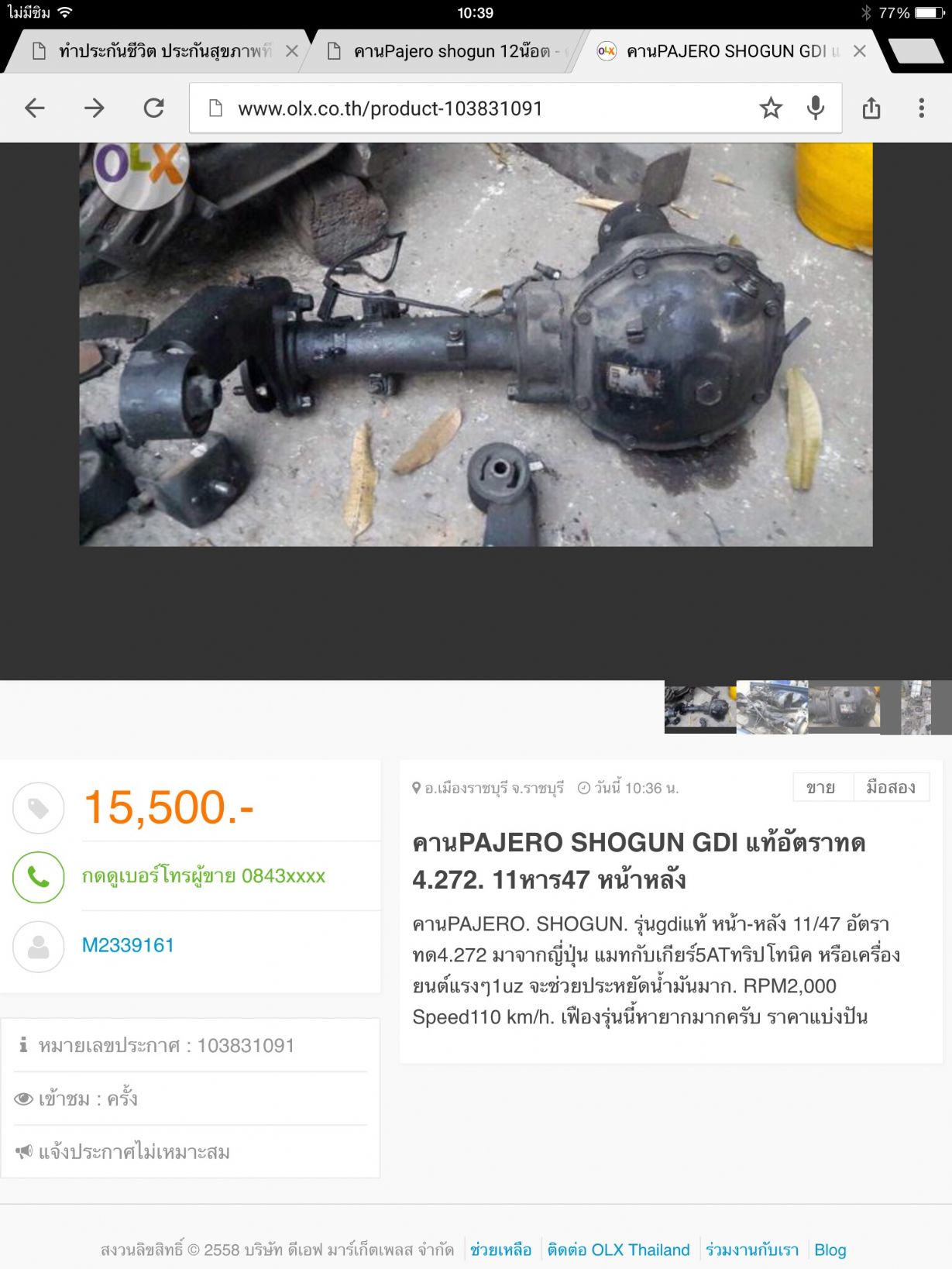Screen dimensions: 952x1269
Task: Open the Blog link in footer
Action: [x=830, y=1250]
